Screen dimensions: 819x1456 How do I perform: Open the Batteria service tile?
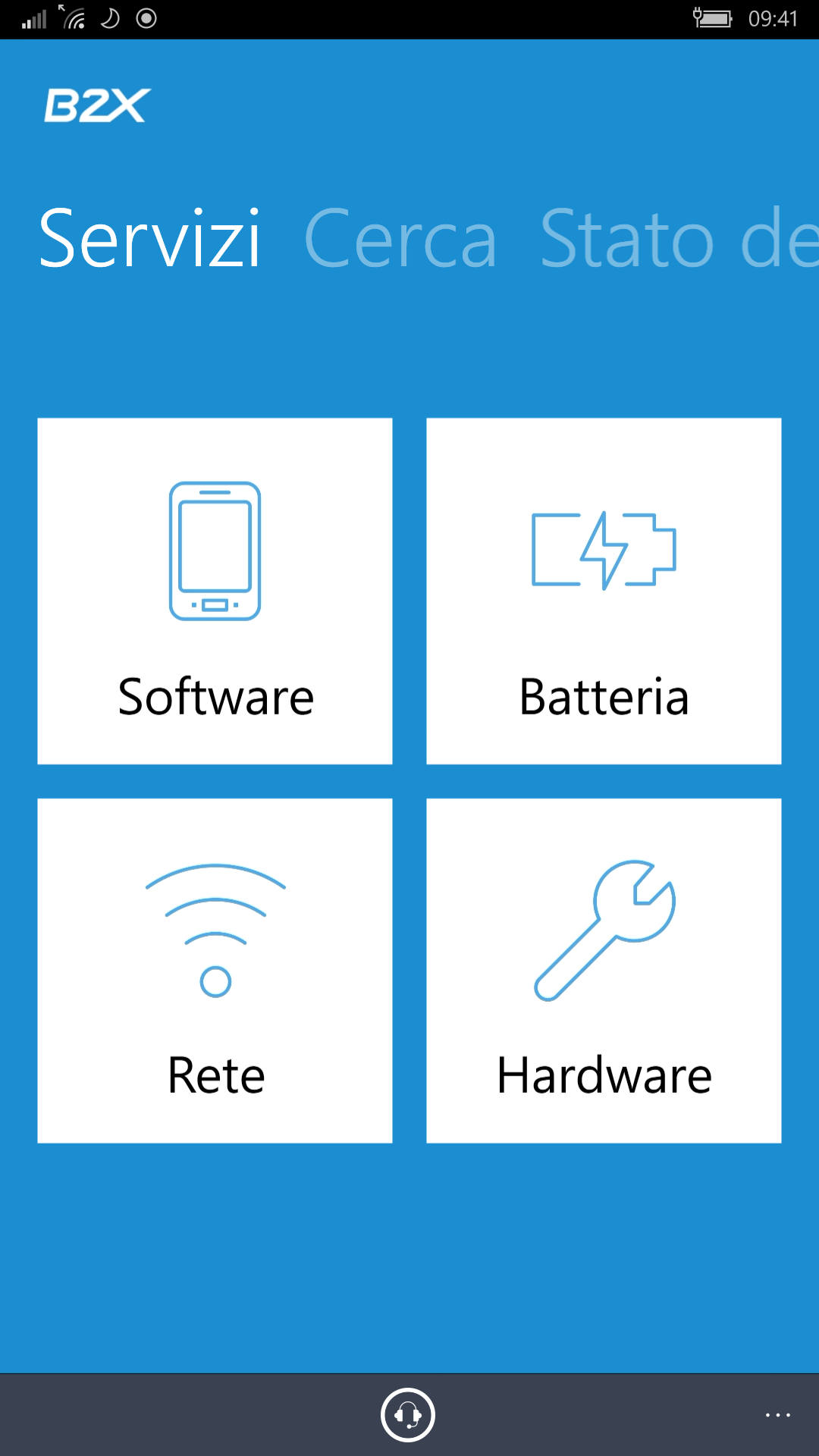[x=604, y=591]
